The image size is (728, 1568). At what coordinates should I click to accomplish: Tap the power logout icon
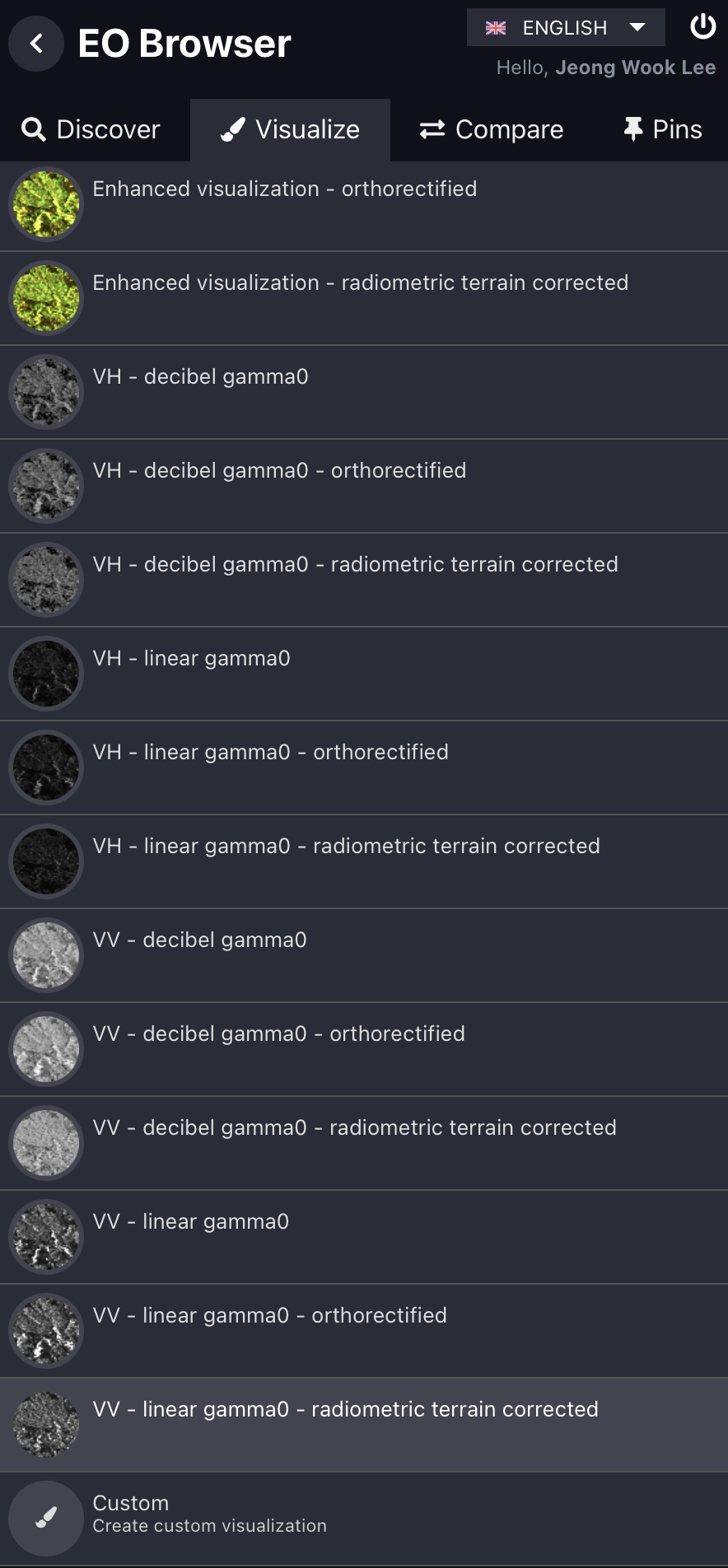[702, 26]
